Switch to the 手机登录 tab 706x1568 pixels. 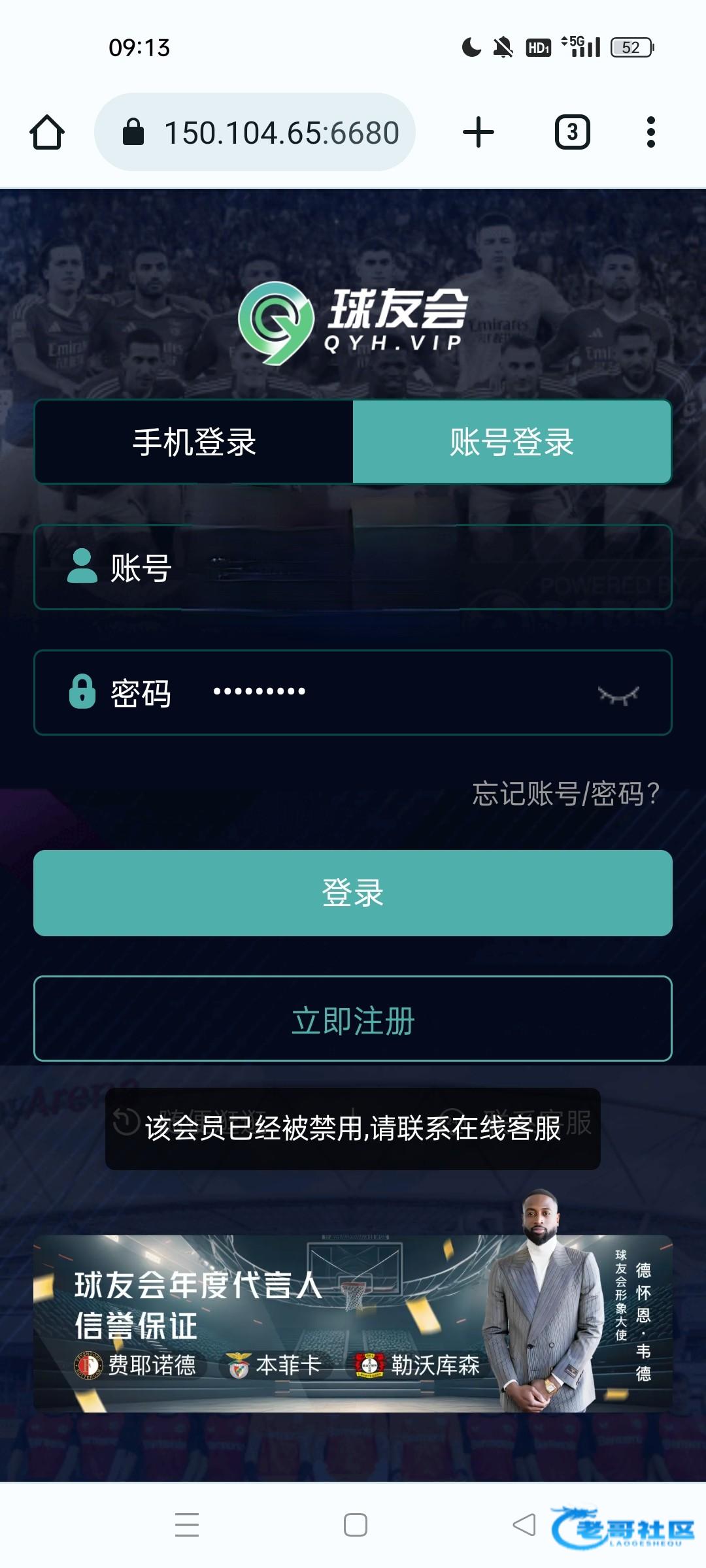pos(194,442)
